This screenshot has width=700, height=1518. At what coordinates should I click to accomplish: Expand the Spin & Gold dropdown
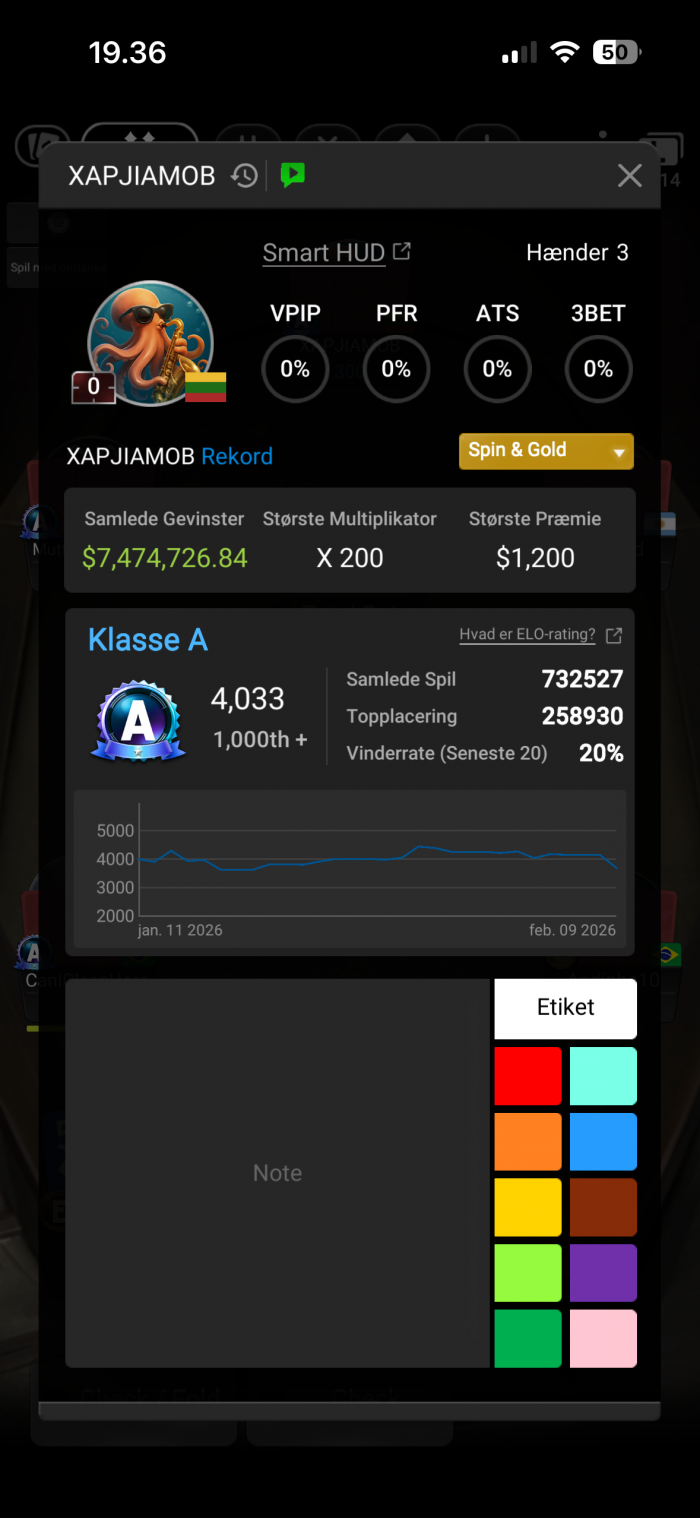coord(546,450)
